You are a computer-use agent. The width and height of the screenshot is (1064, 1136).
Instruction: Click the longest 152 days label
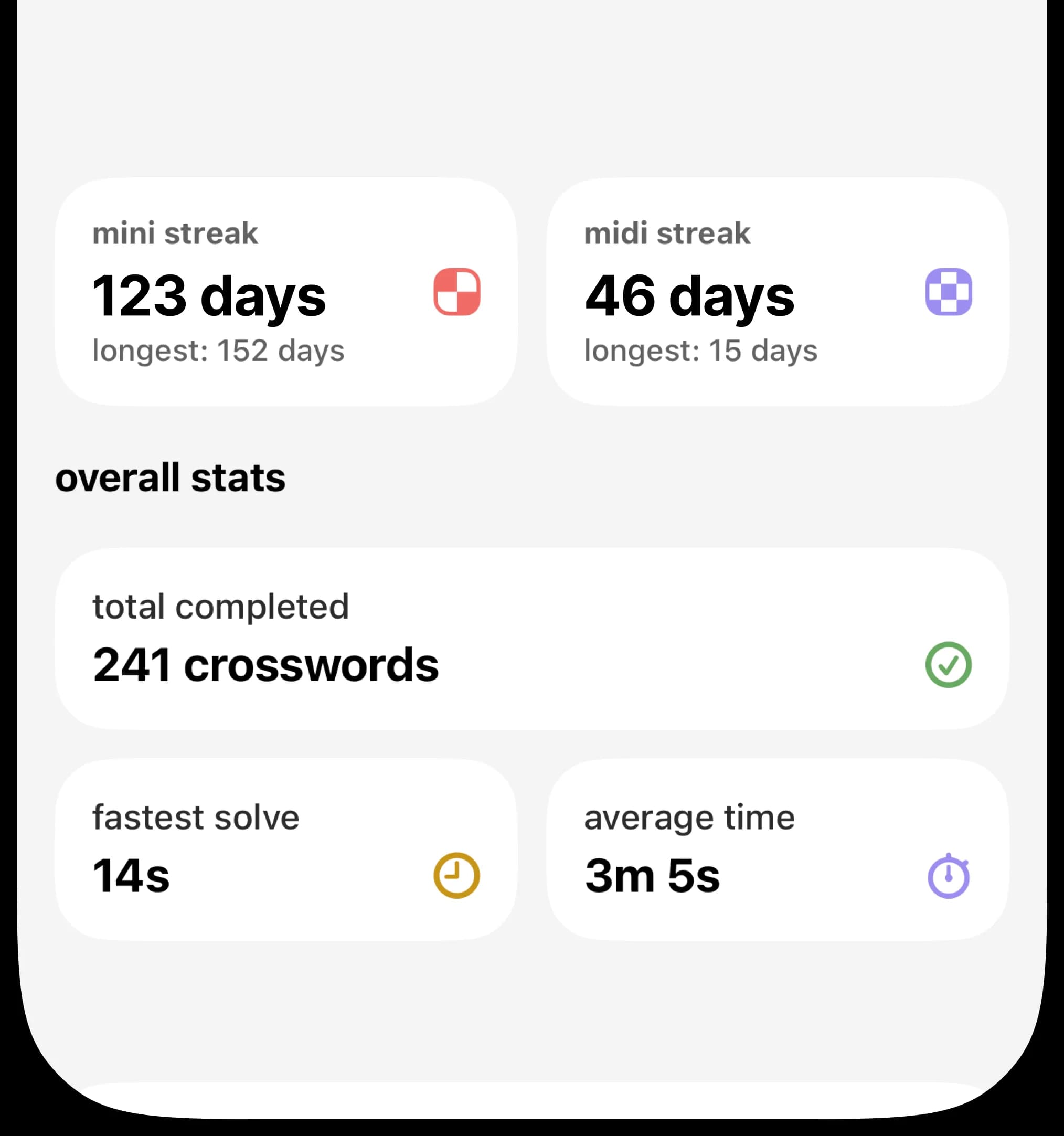218,351
